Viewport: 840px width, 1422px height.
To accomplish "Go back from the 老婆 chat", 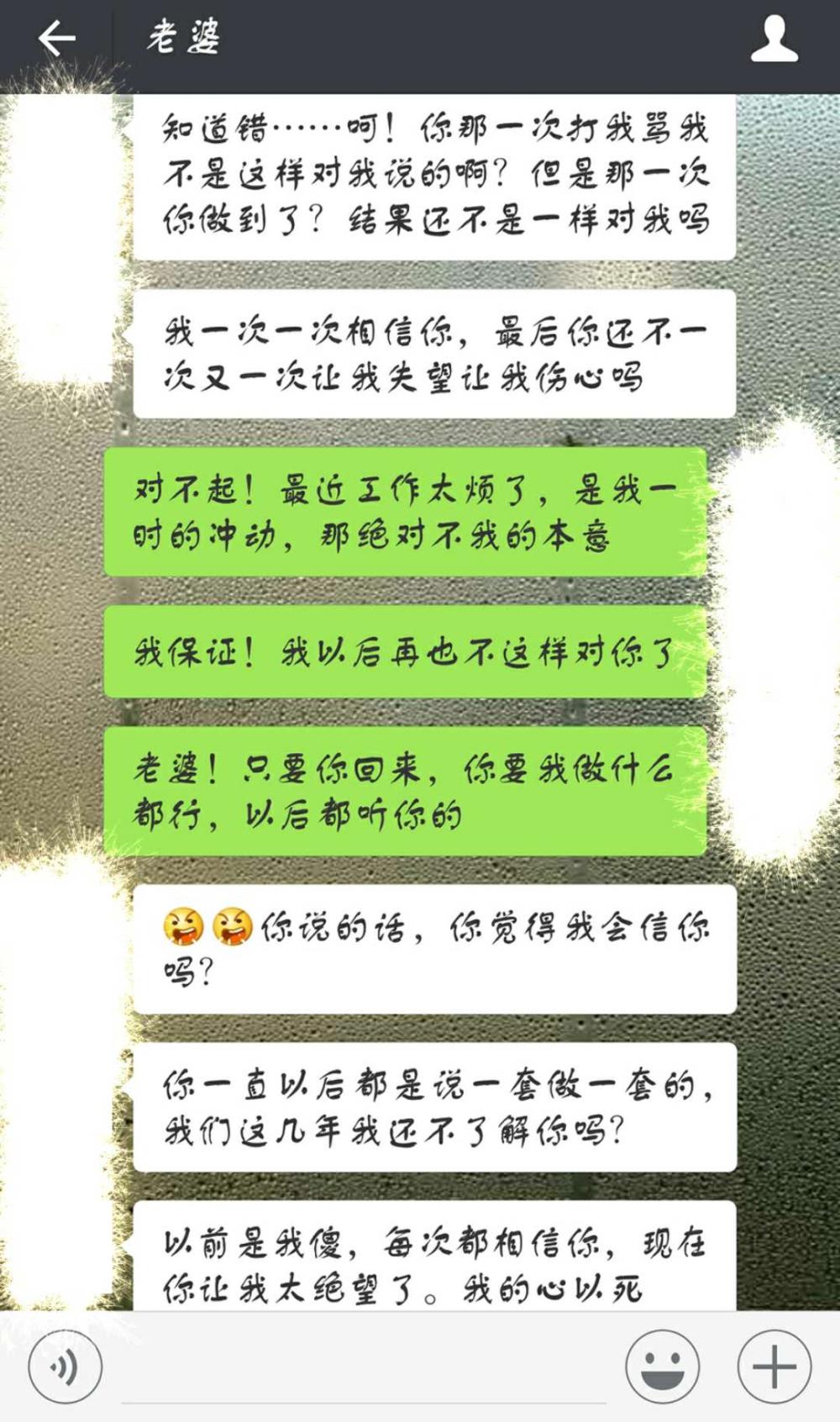I will coord(56,39).
